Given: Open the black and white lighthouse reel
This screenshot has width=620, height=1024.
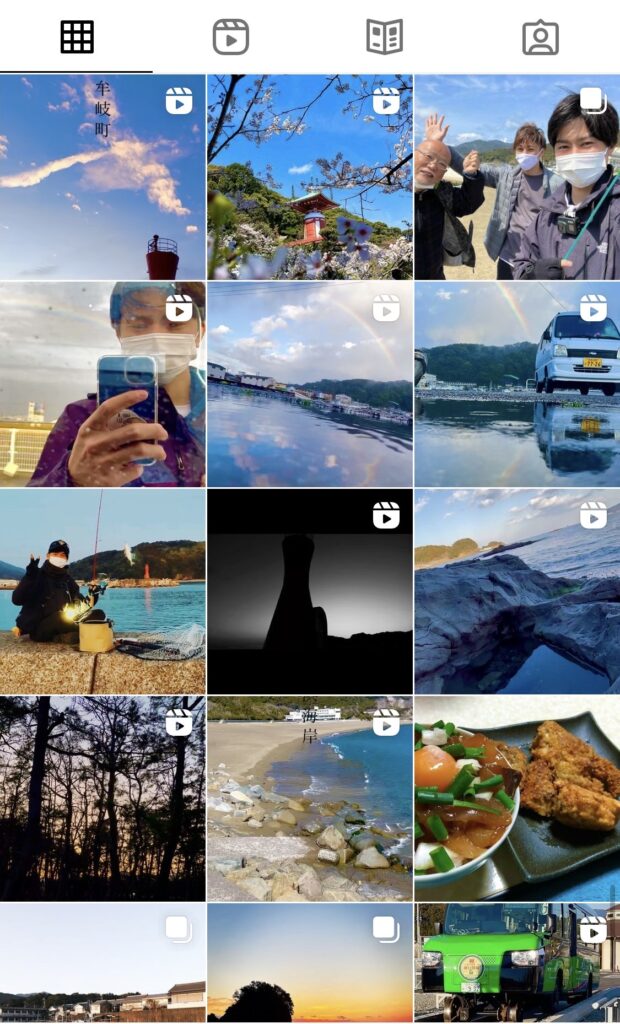Looking at the screenshot, I should (309, 591).
